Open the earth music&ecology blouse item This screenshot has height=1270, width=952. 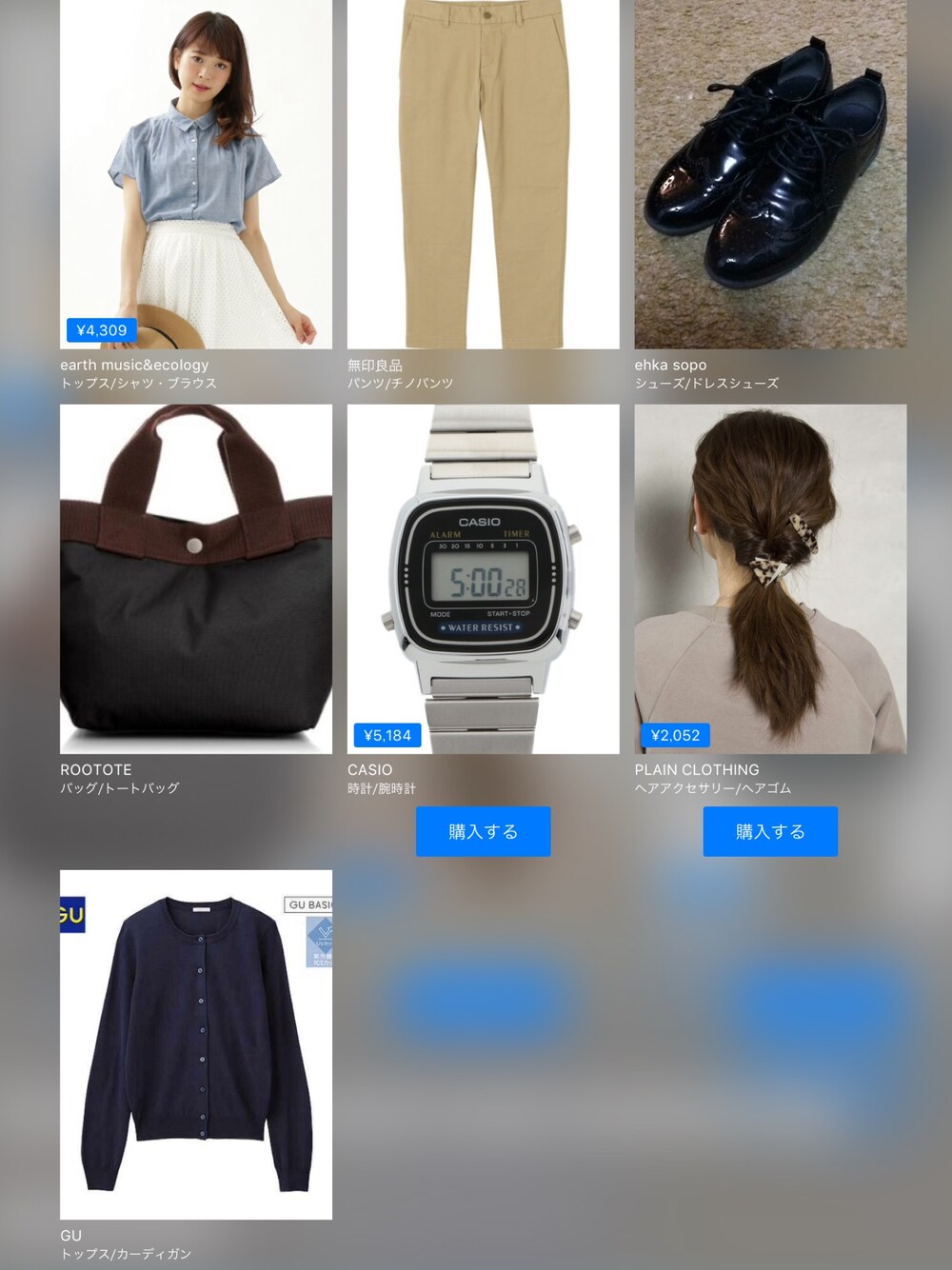[196, 174]
